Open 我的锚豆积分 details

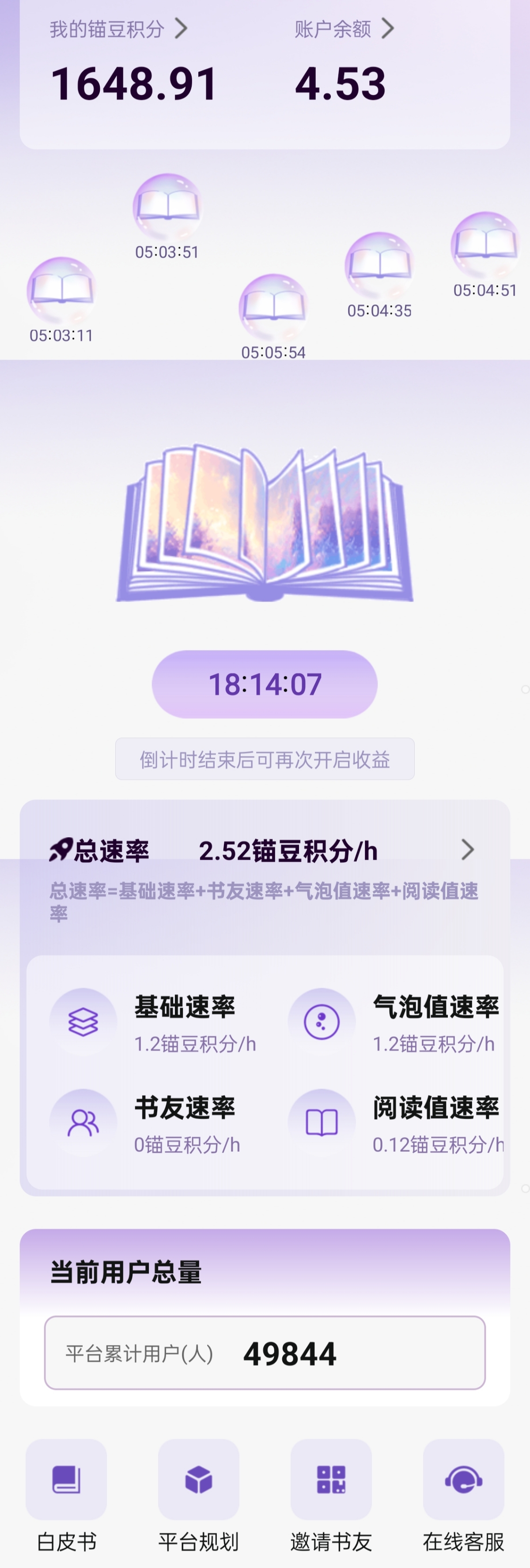tap(118, 29)
